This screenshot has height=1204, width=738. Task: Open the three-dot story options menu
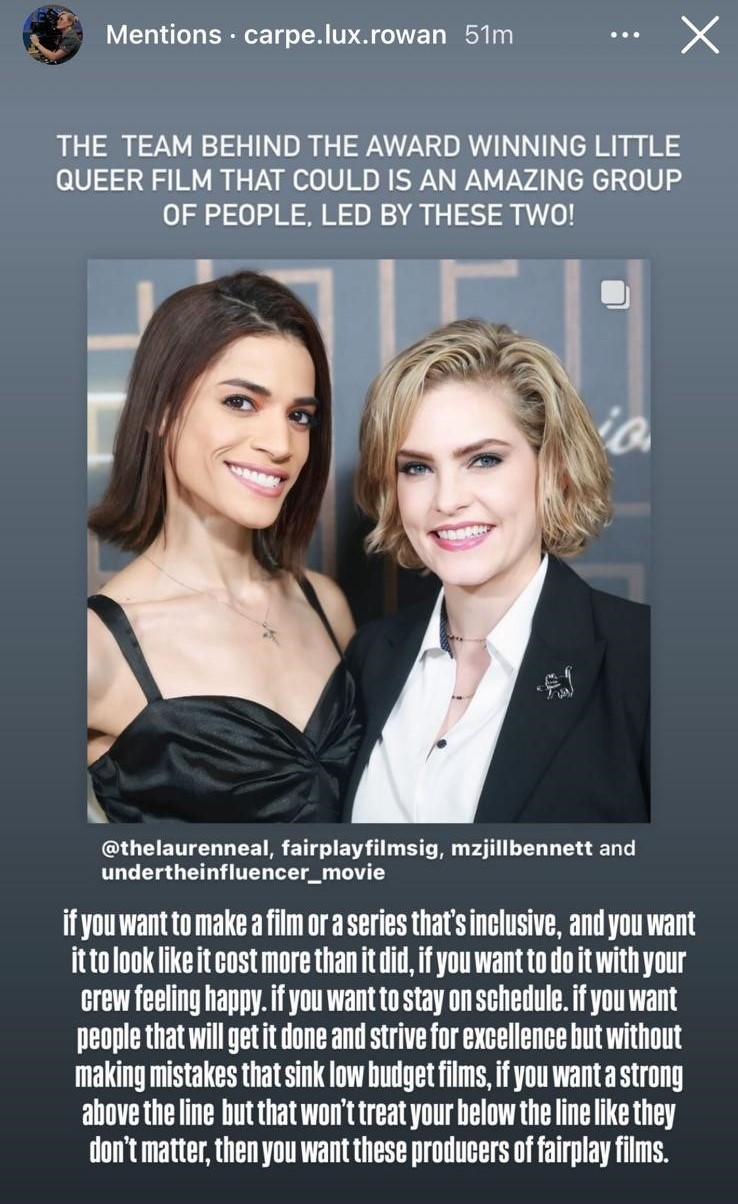tap(624, 35)
